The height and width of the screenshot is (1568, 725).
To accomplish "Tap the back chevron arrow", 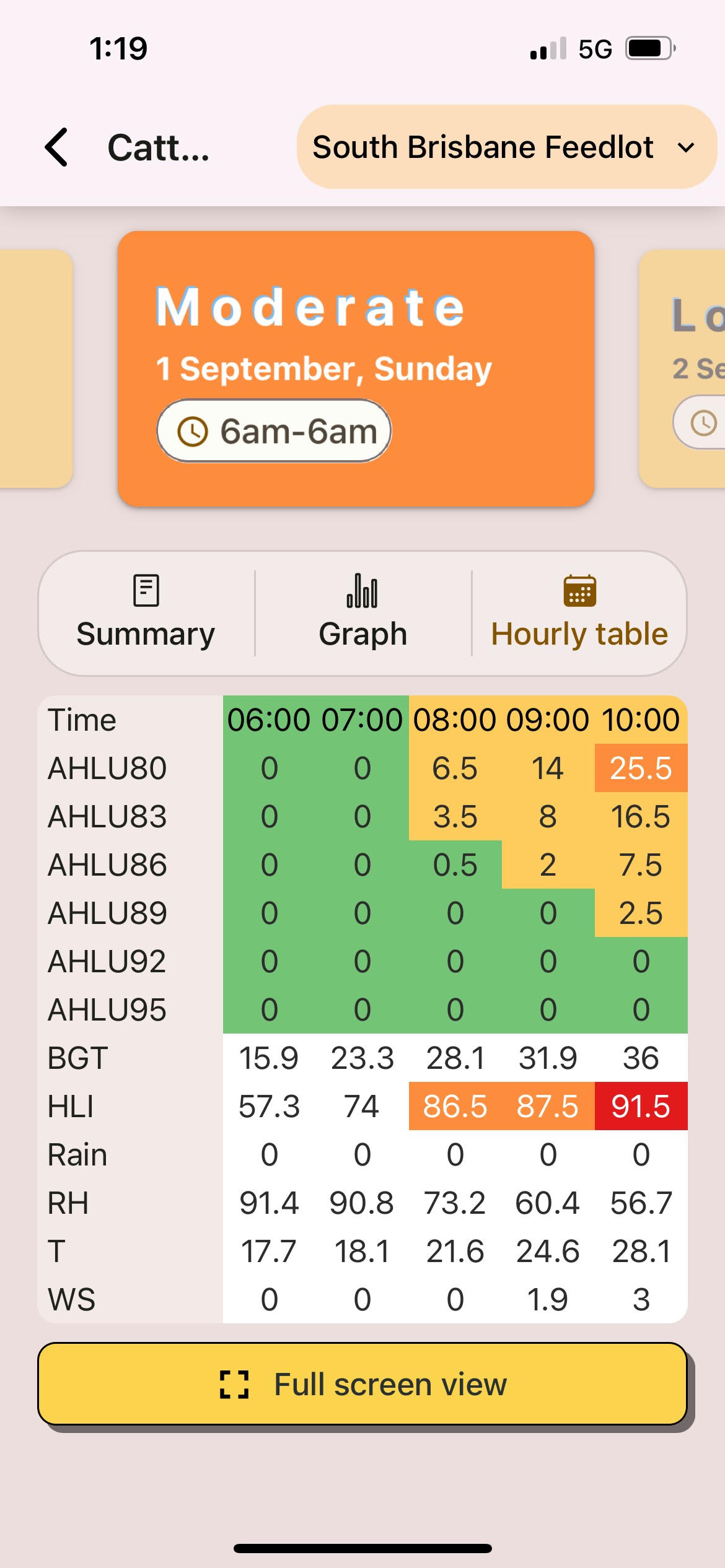I will (56, 147).
